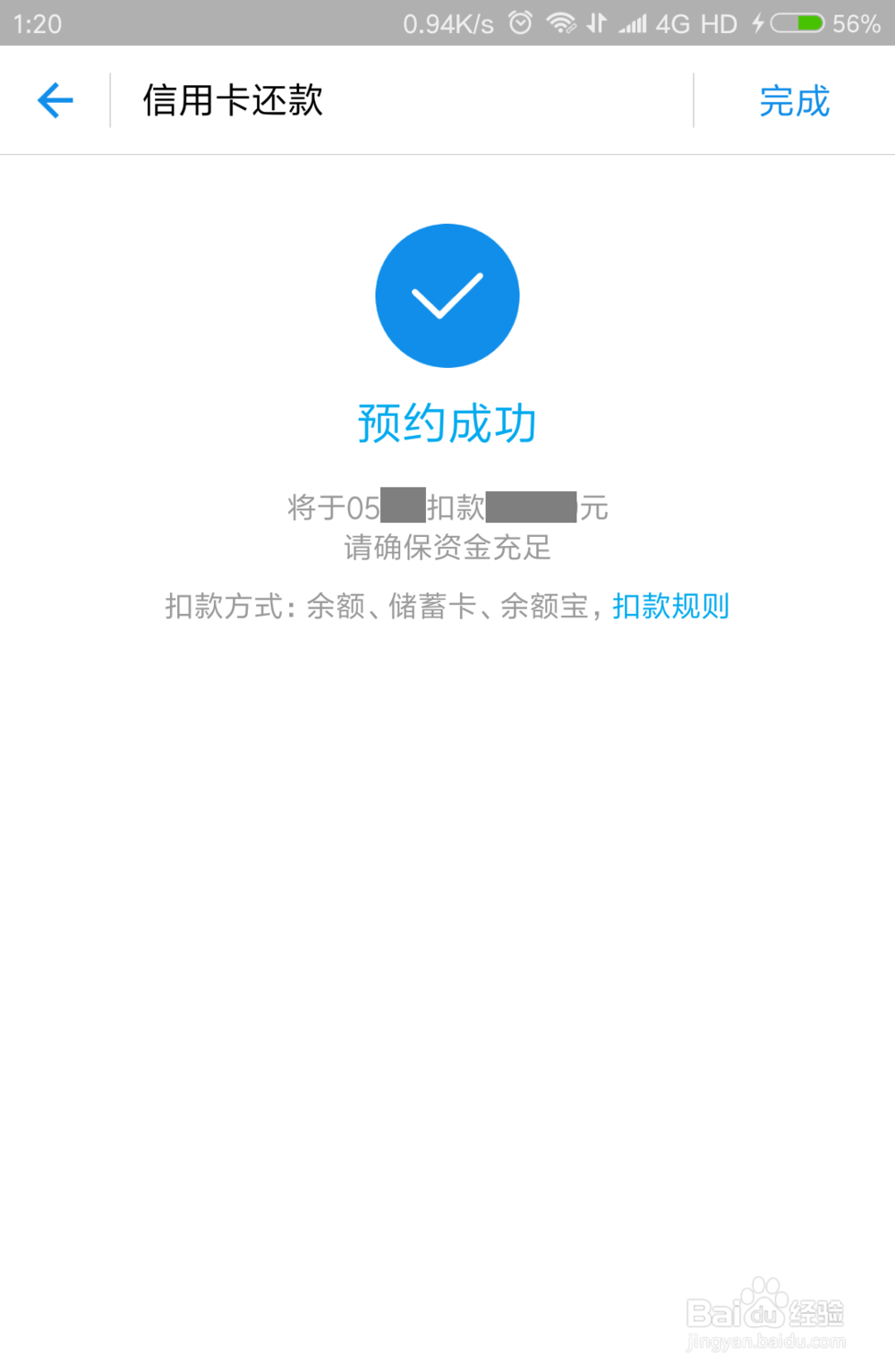Open the 扣款规则 deduction rules link
Screen dimensions: 895x1372
669,606
